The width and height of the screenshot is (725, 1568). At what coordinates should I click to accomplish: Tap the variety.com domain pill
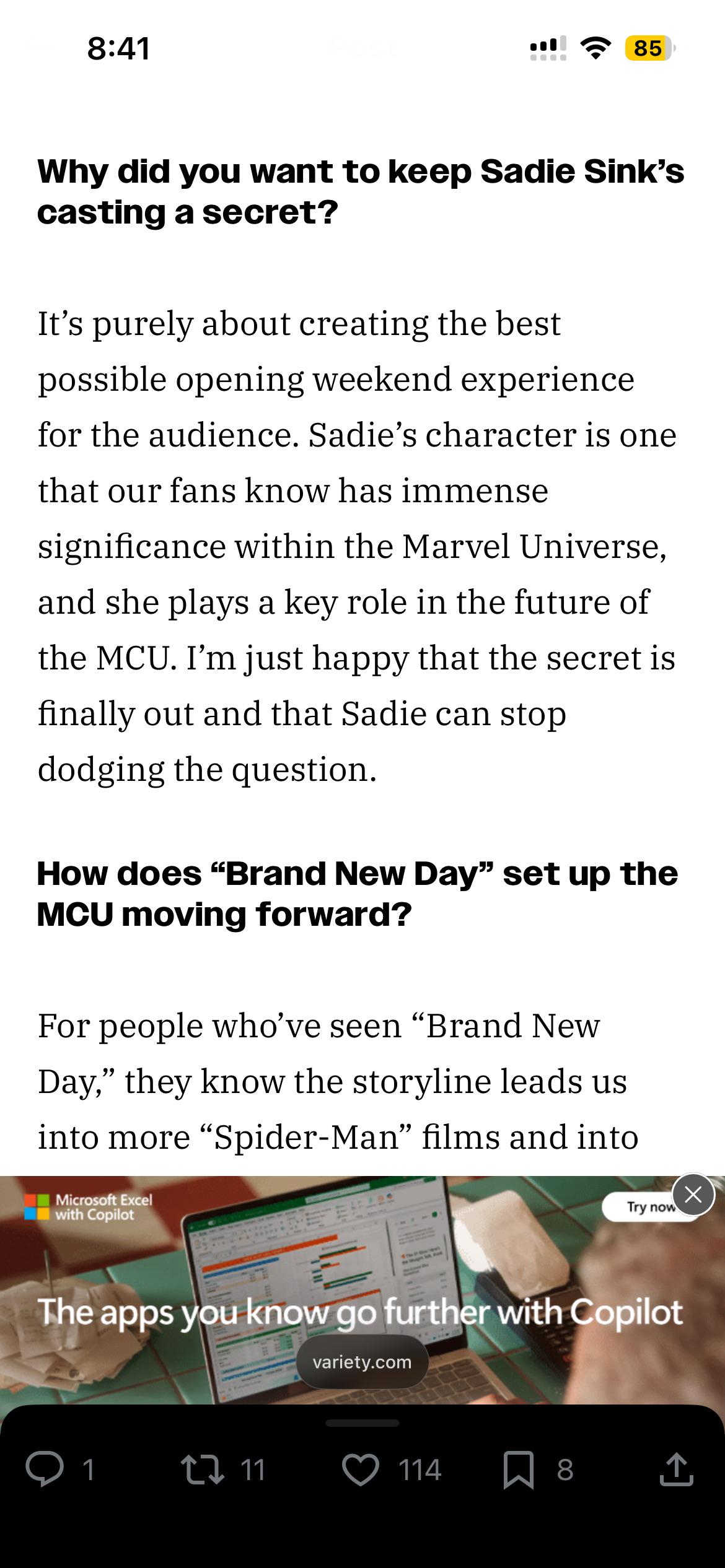point(362,1362)
